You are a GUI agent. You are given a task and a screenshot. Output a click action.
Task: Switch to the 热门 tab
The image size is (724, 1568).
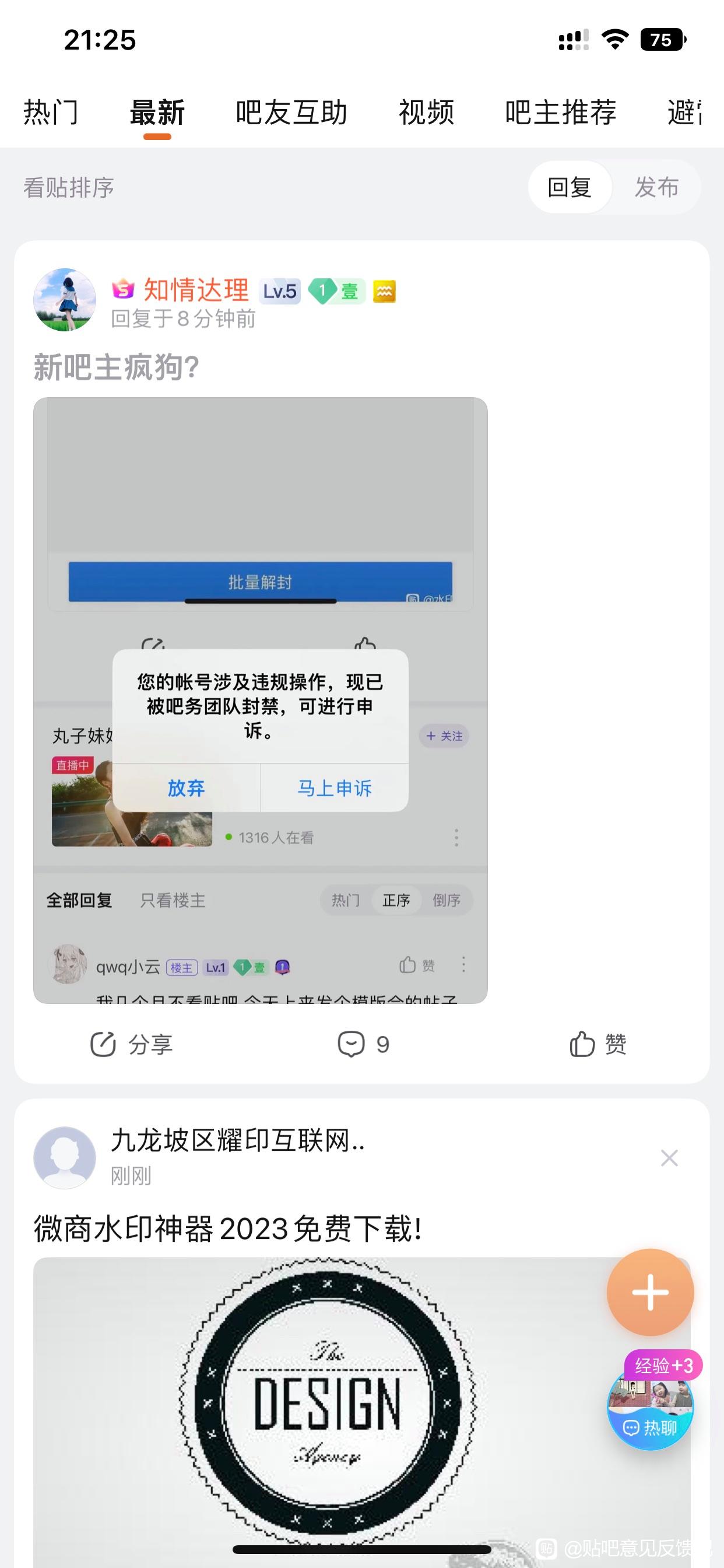point(51,113)
